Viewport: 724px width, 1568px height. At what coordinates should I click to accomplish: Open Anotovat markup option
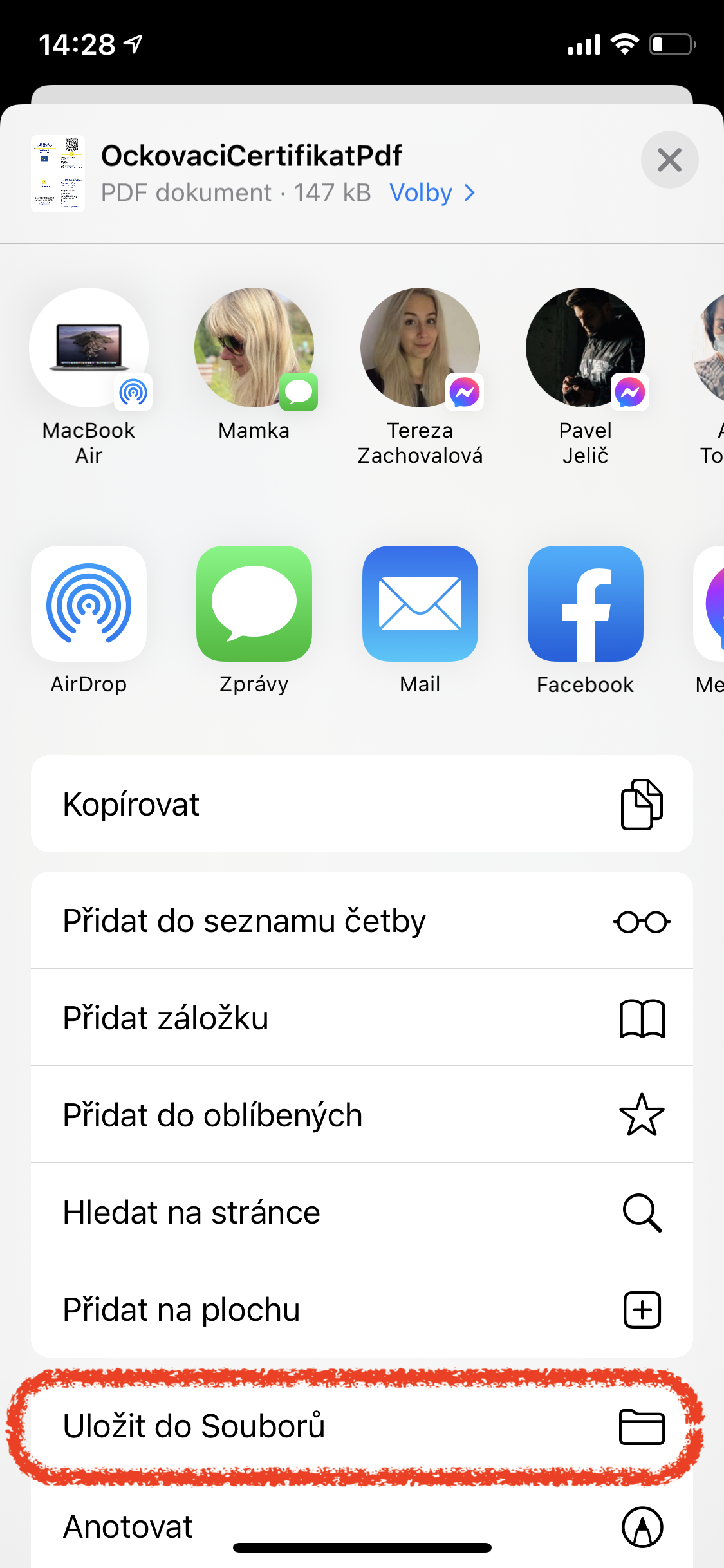(362, 1526)
